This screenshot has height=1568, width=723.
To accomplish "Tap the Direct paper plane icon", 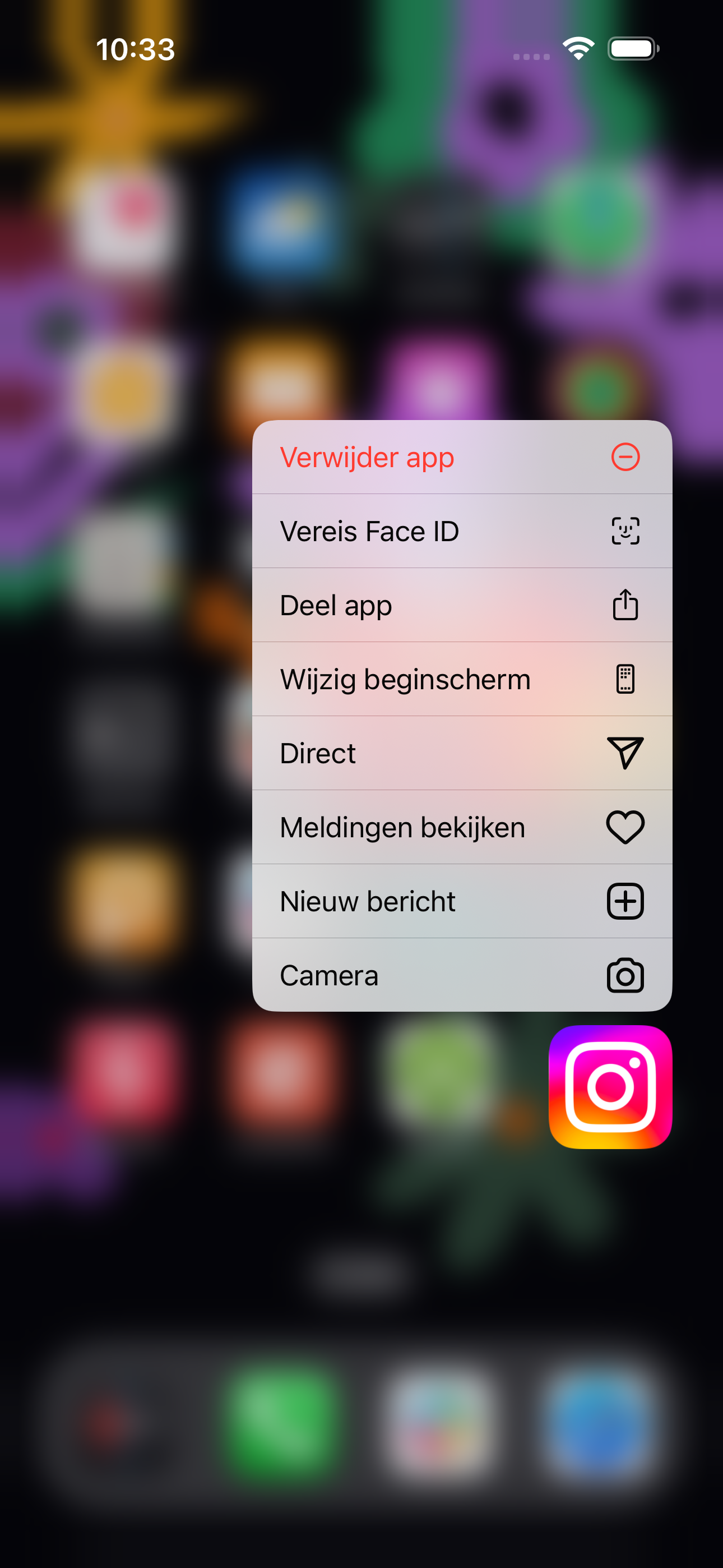I will pyautogui.click(x=625, y=753).
